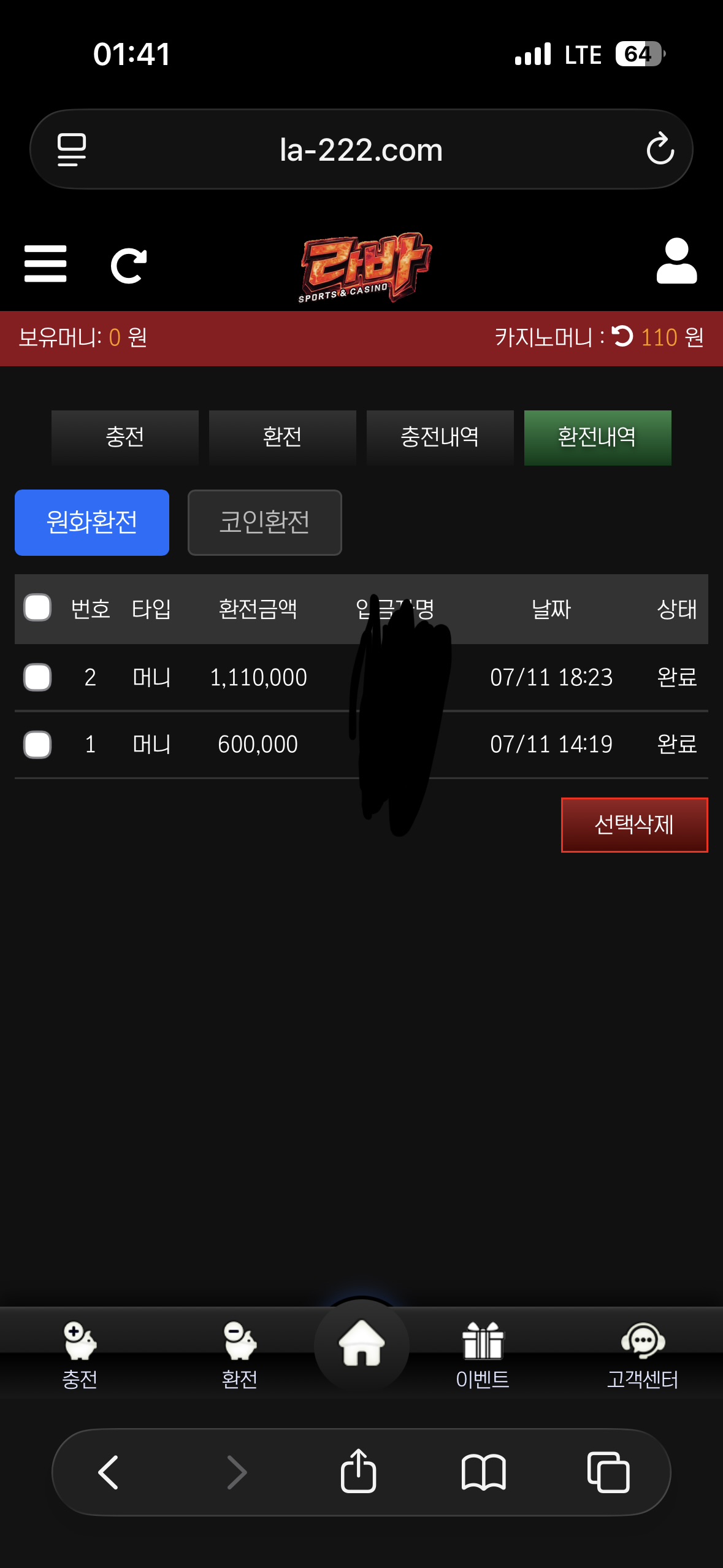Open 고객센터 support
The width and height of the screenshot is (723, 1568).
click(643, 1355)
